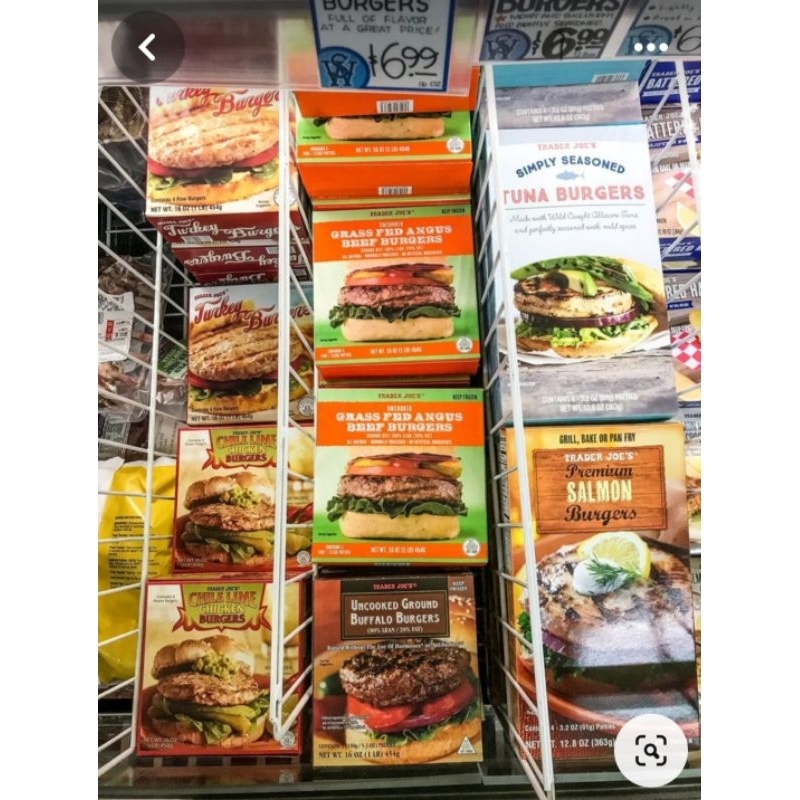800x800 pixels.
Task: Tap the visual search lens icon
Action: pos(651,750)
